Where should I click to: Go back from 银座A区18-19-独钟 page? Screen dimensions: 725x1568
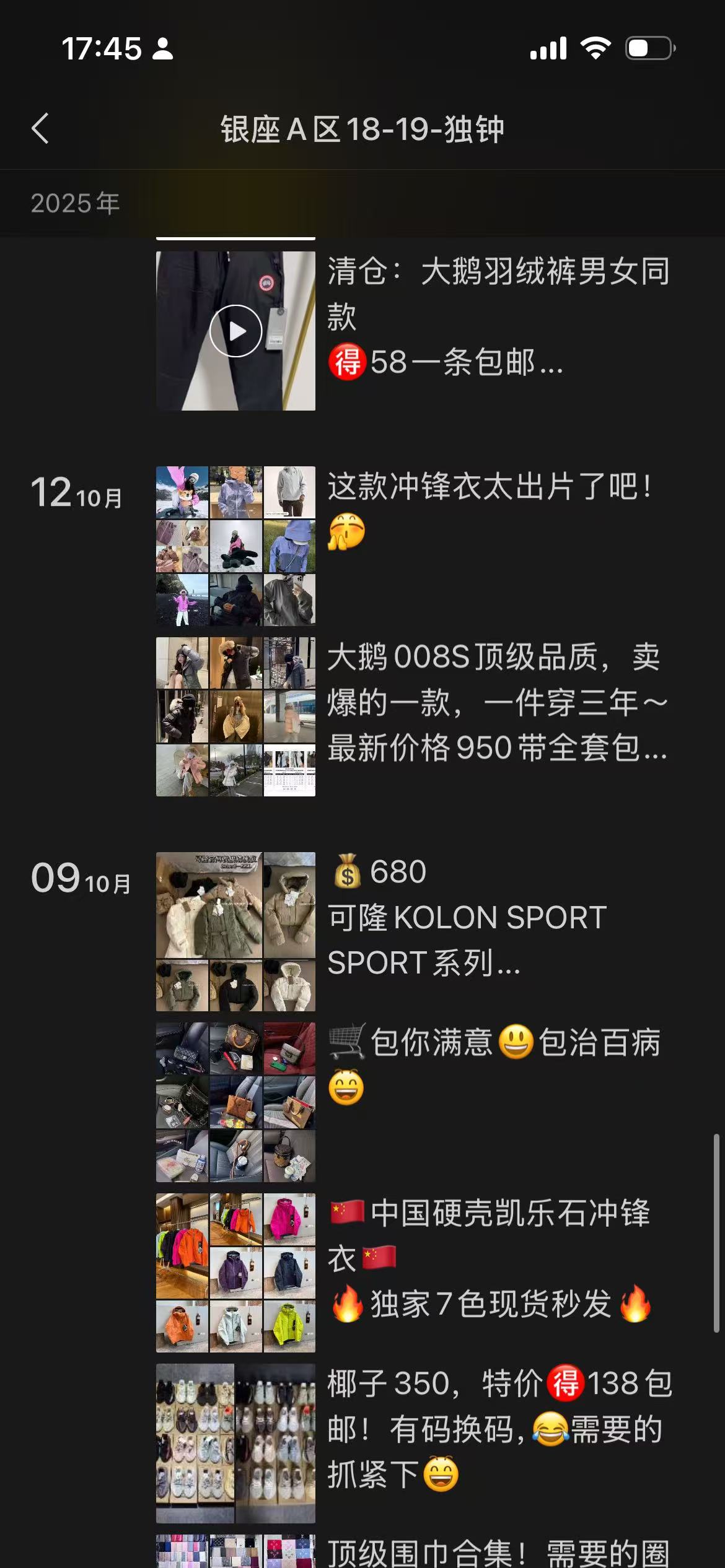tap(40, 129)
